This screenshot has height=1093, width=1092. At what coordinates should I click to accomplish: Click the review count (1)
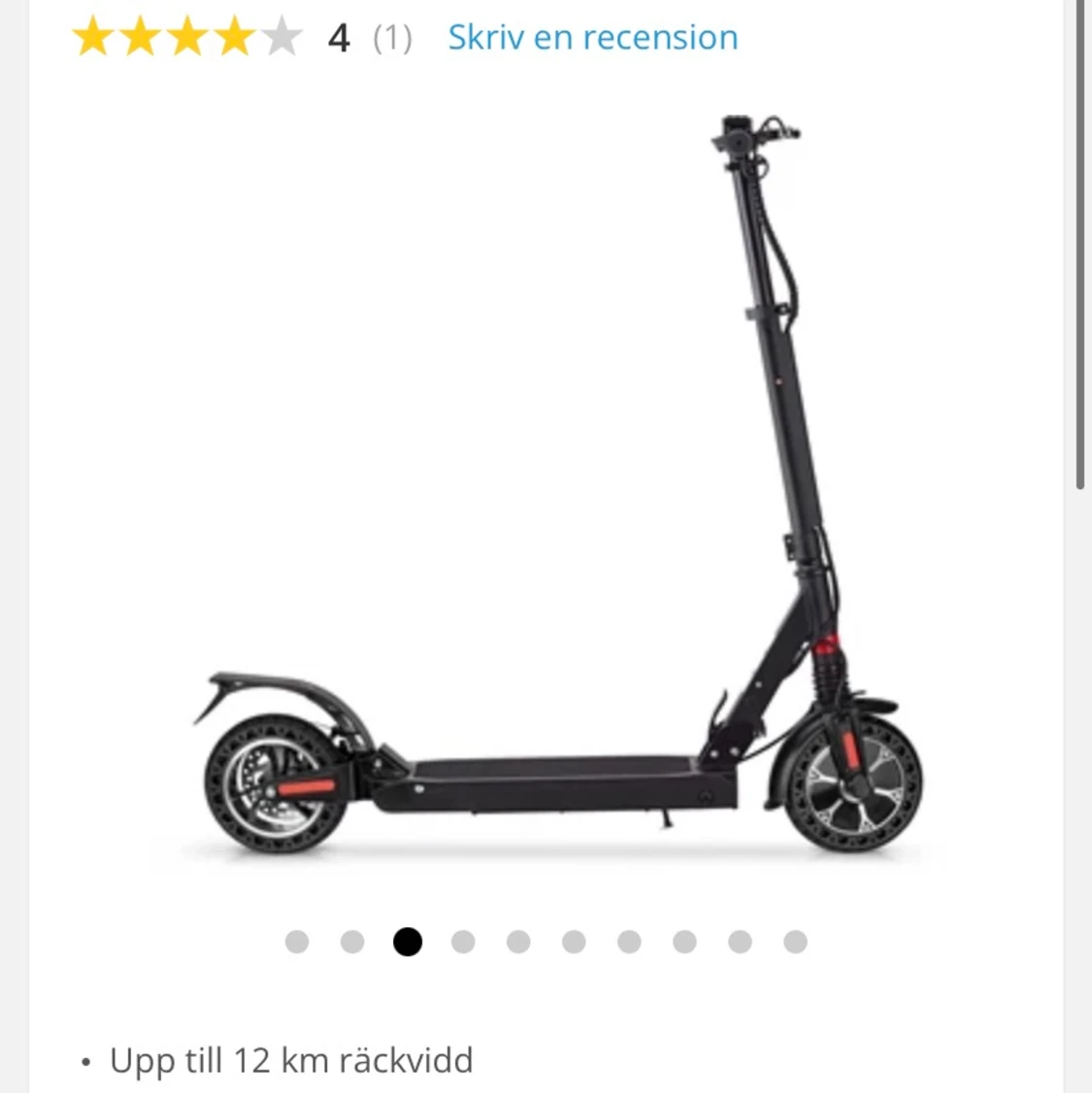[x=392, y=39]
